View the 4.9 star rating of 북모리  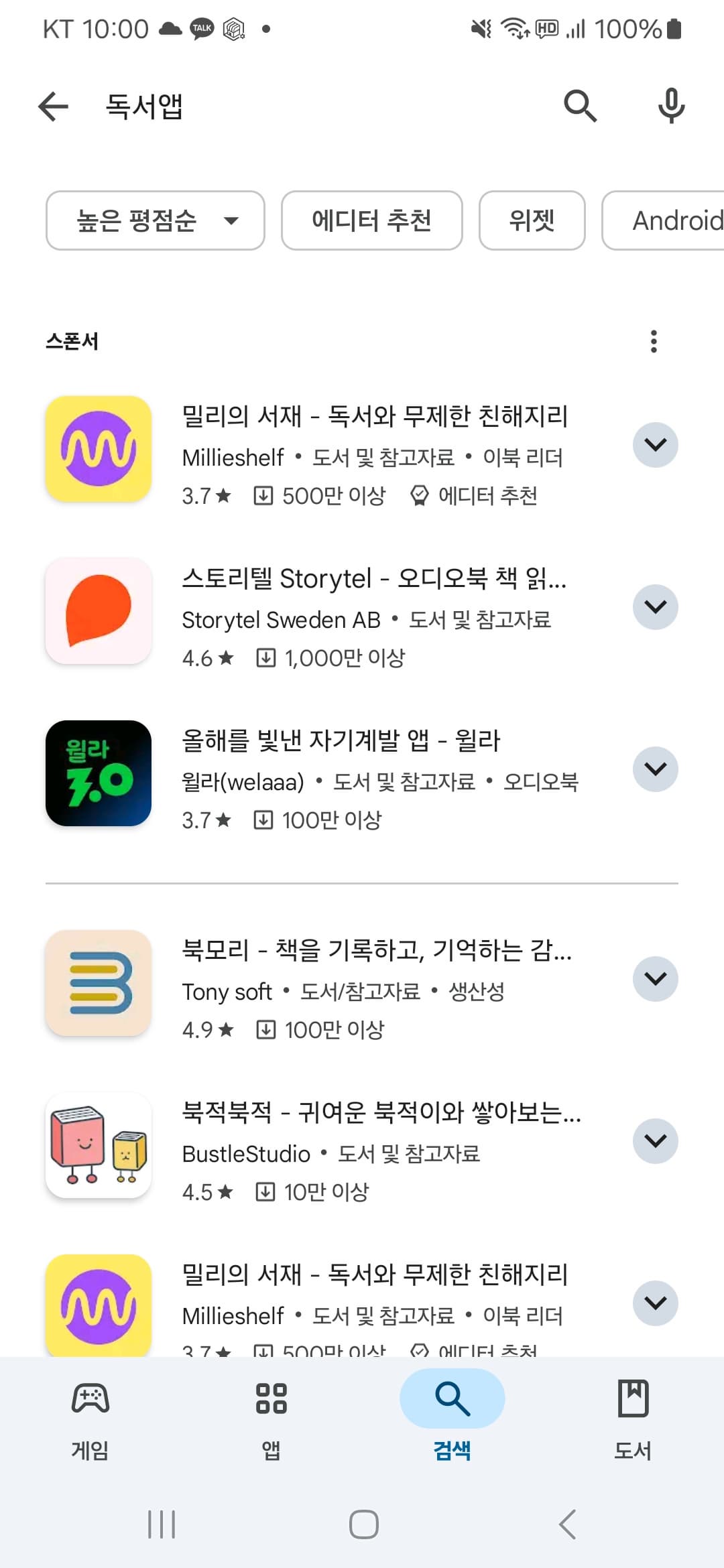(x=206, y=1029)
